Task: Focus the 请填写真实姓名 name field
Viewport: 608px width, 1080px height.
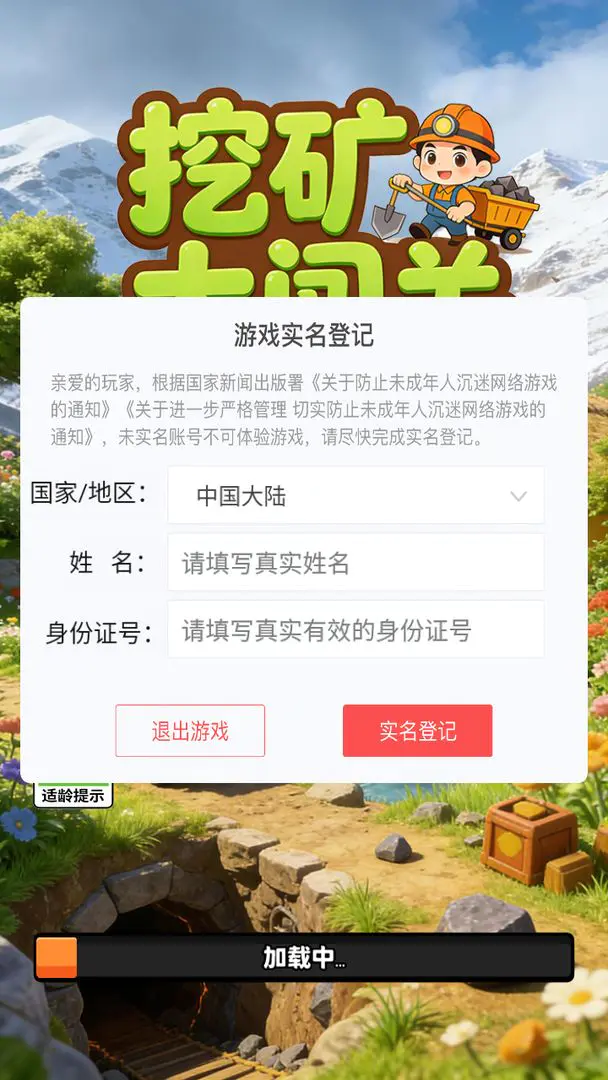Action: [356, 562]
